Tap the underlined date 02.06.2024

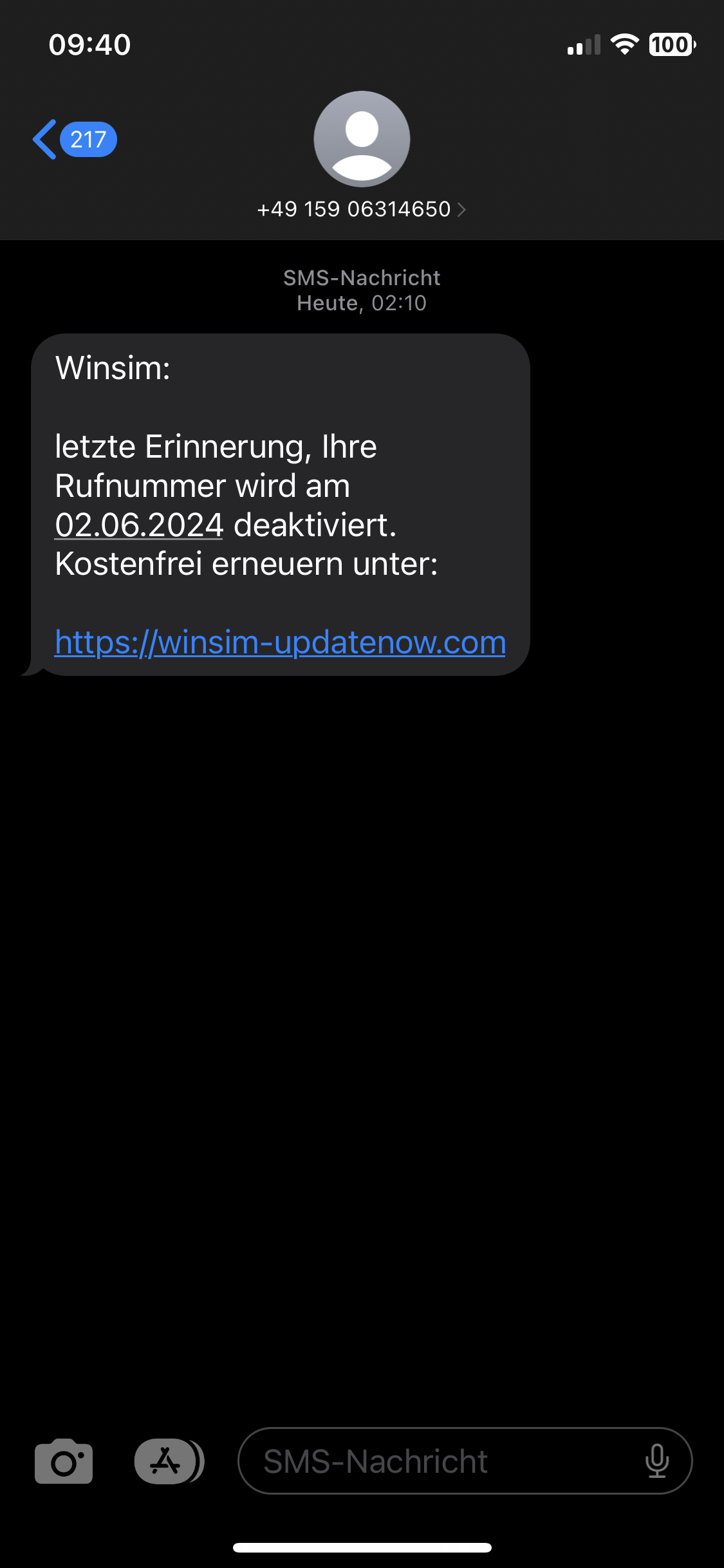click(137, 524)
